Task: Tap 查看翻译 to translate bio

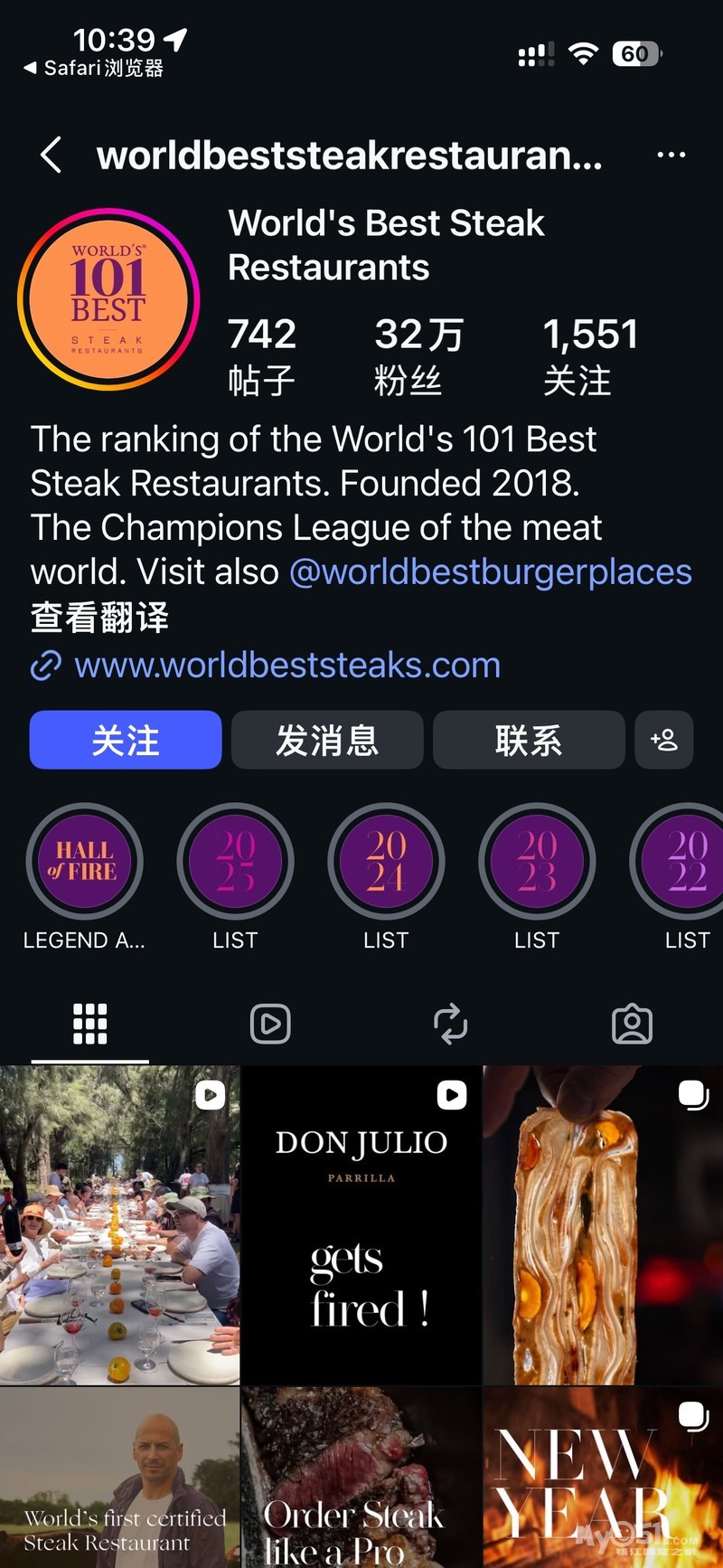Action: click(99, 618)
